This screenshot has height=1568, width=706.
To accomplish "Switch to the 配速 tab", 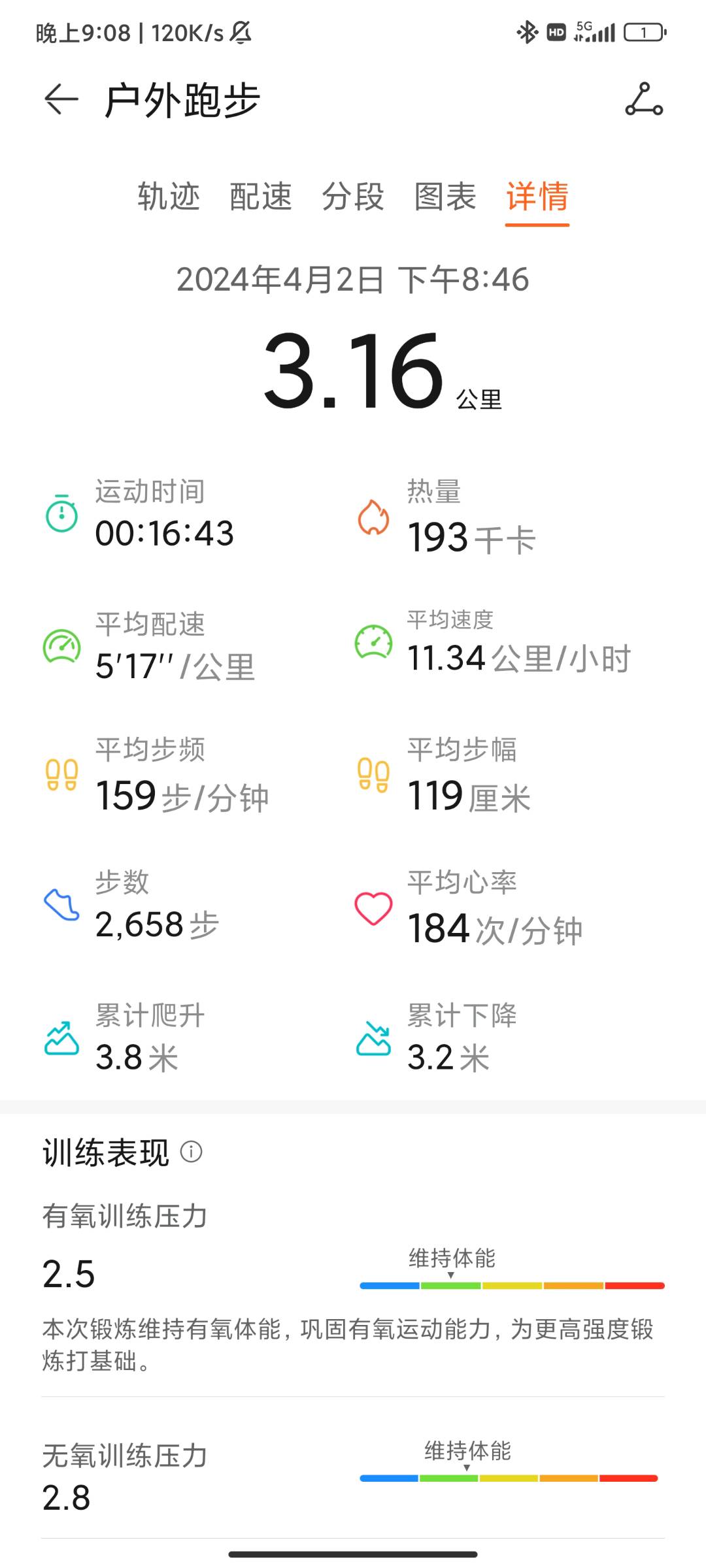I will click(261, 197).
